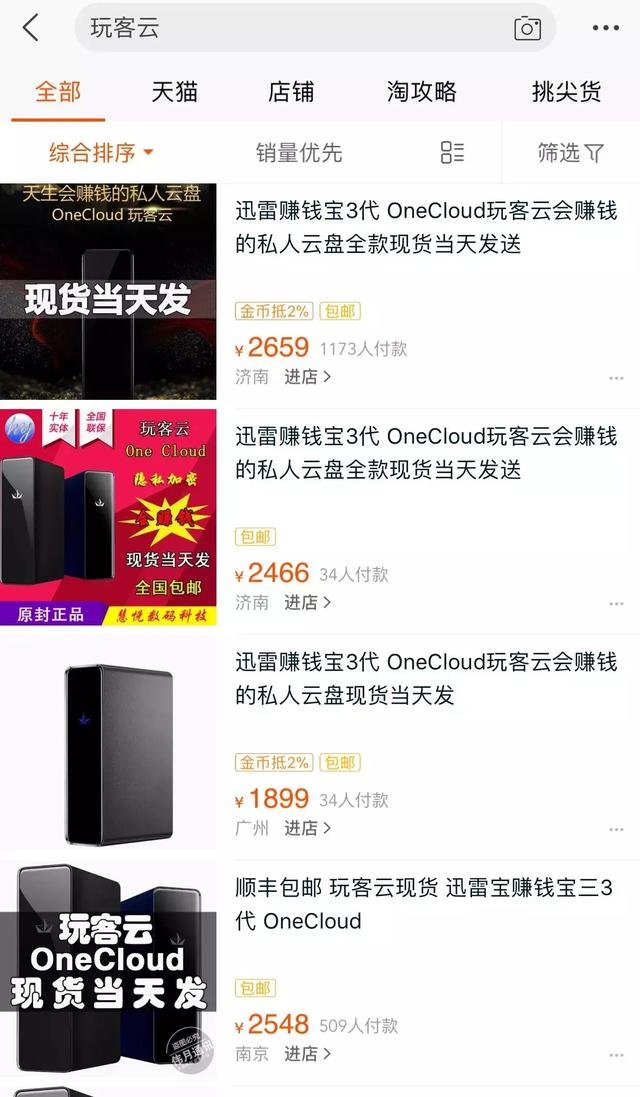Toggle the list layout view icon

pyautogui.click(x=452, y=153)
